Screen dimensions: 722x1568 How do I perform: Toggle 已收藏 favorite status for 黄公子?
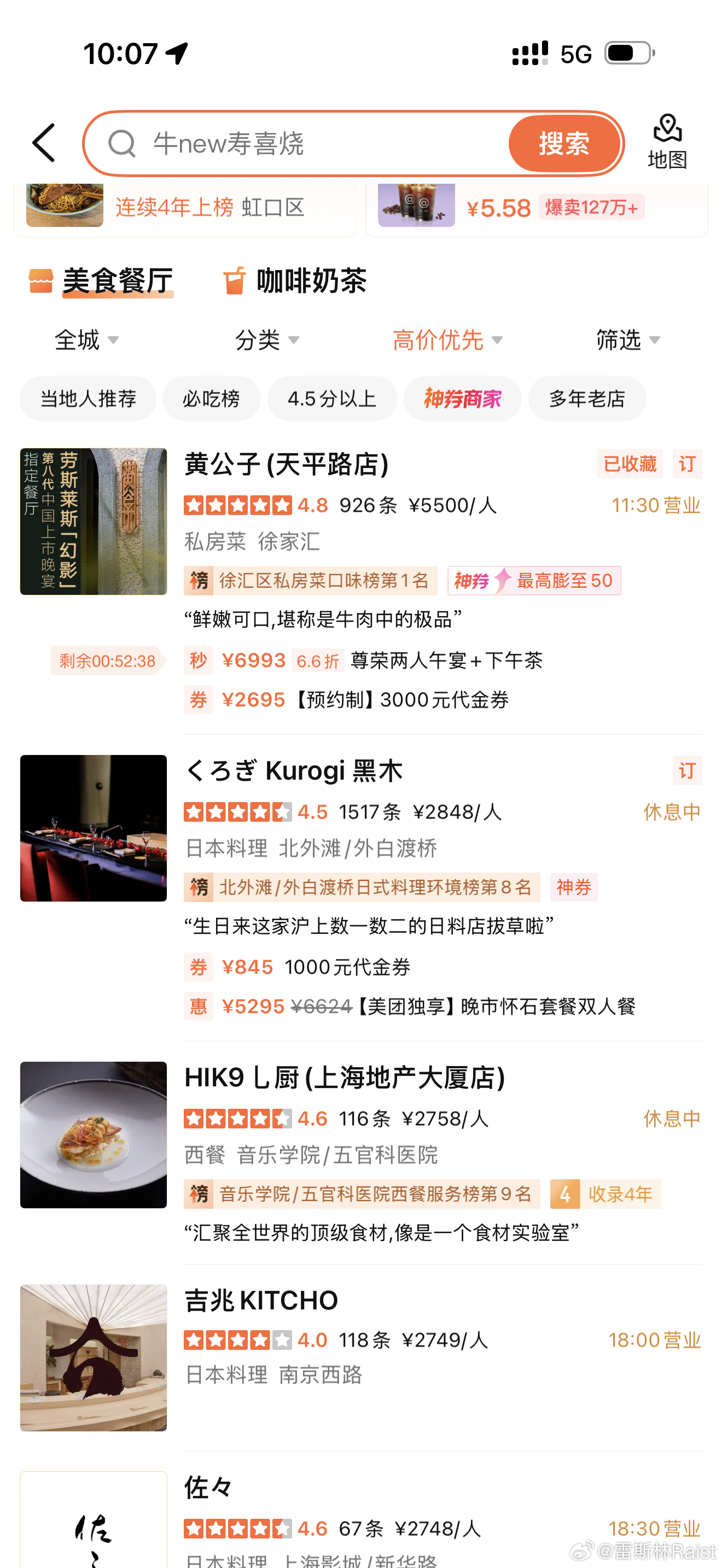(630, 464)
